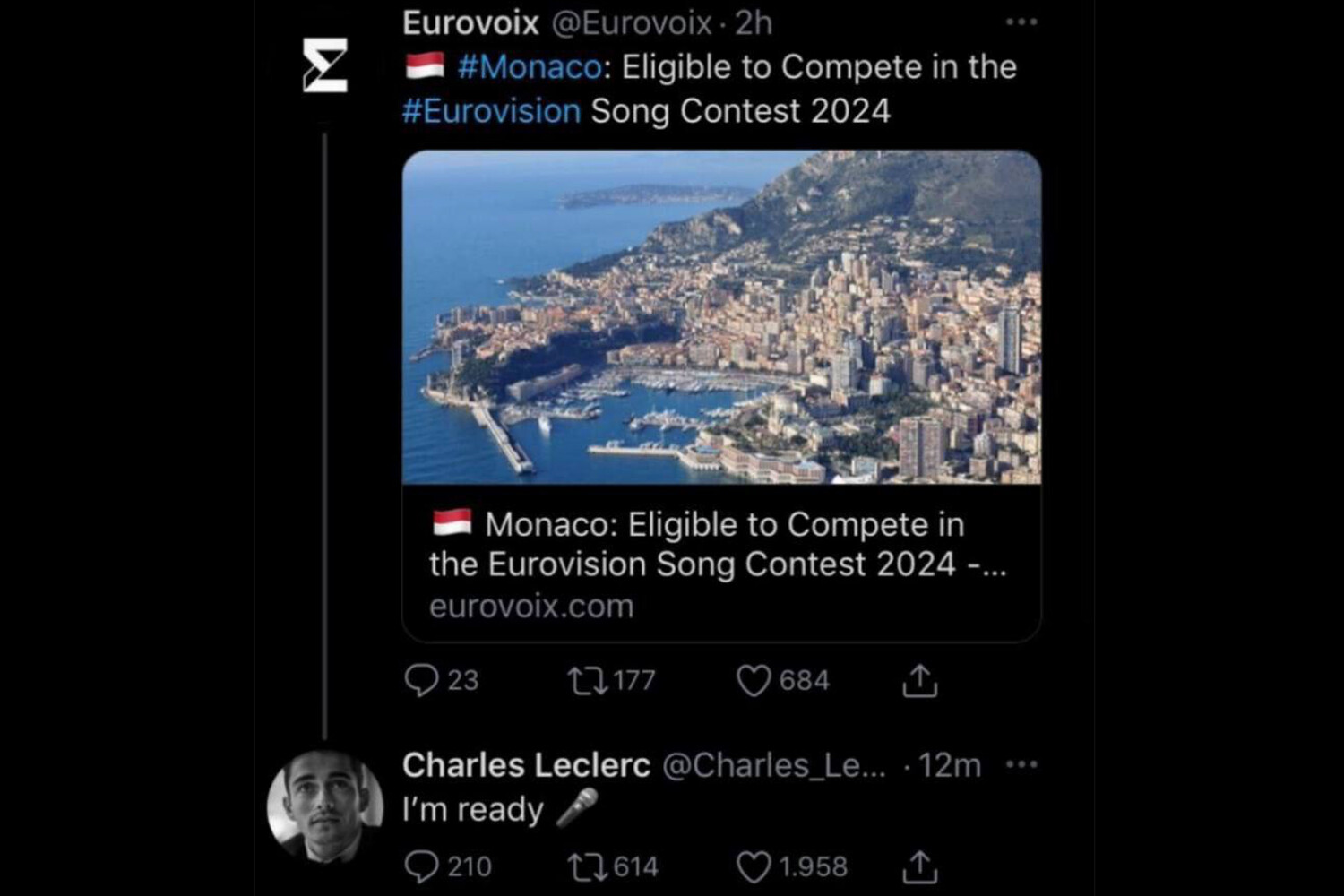Share the Eurovoix tweet
1344x896 pixels.
click(x=919, y=681)
